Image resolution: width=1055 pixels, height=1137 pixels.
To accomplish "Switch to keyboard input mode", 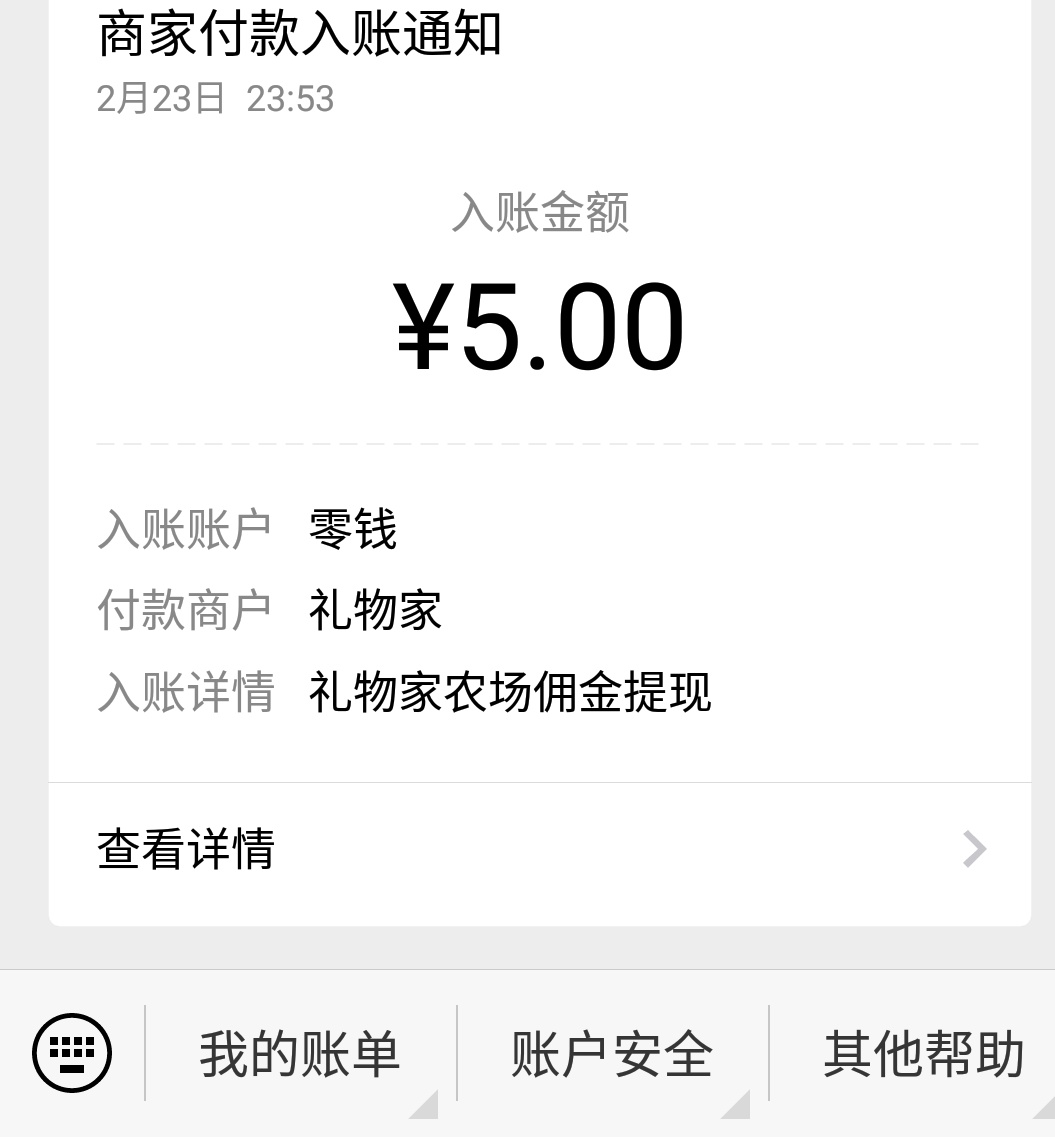I will (72, 1053).
